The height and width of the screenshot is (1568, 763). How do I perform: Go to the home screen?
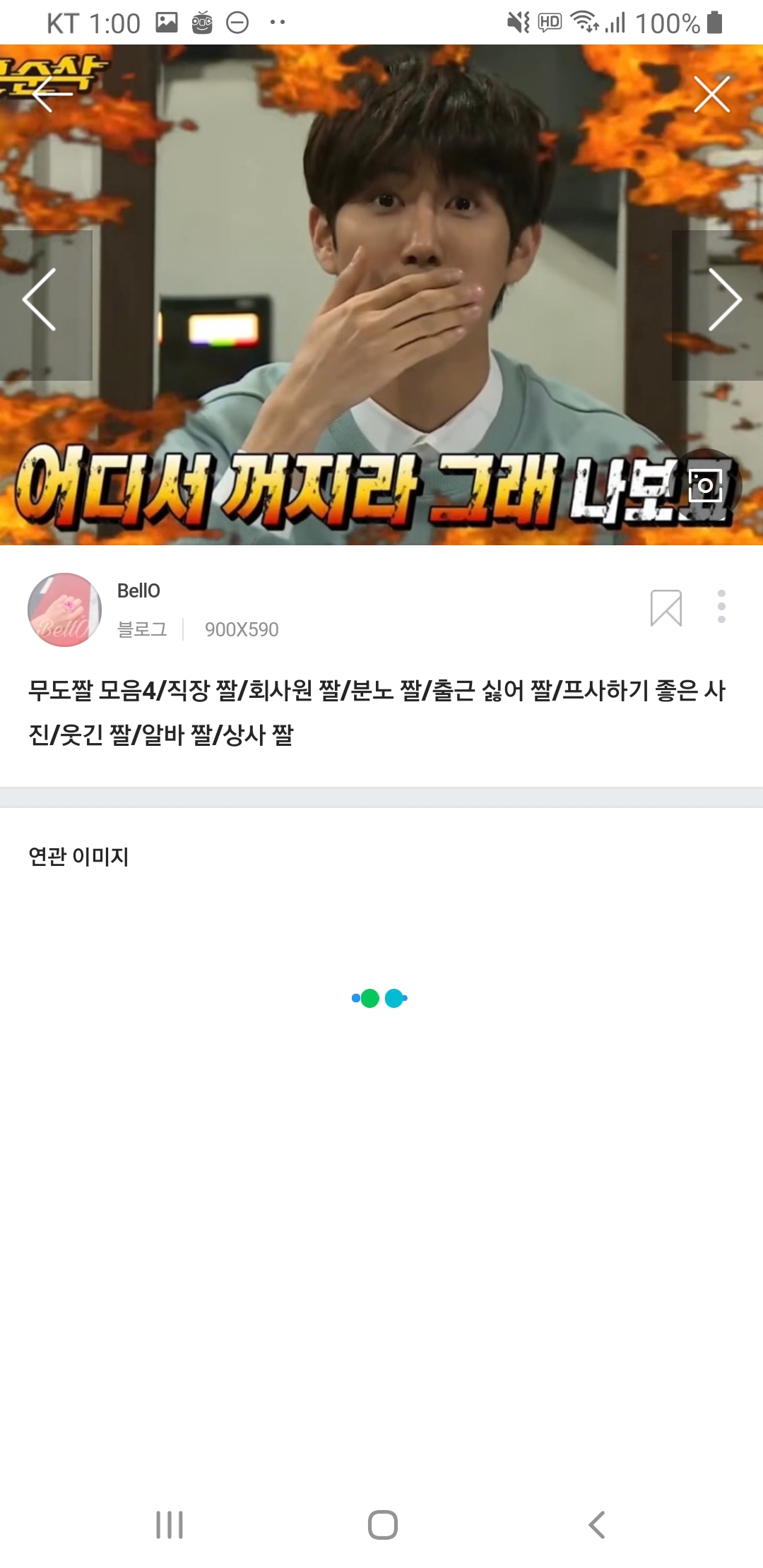tap(382, 1525)
